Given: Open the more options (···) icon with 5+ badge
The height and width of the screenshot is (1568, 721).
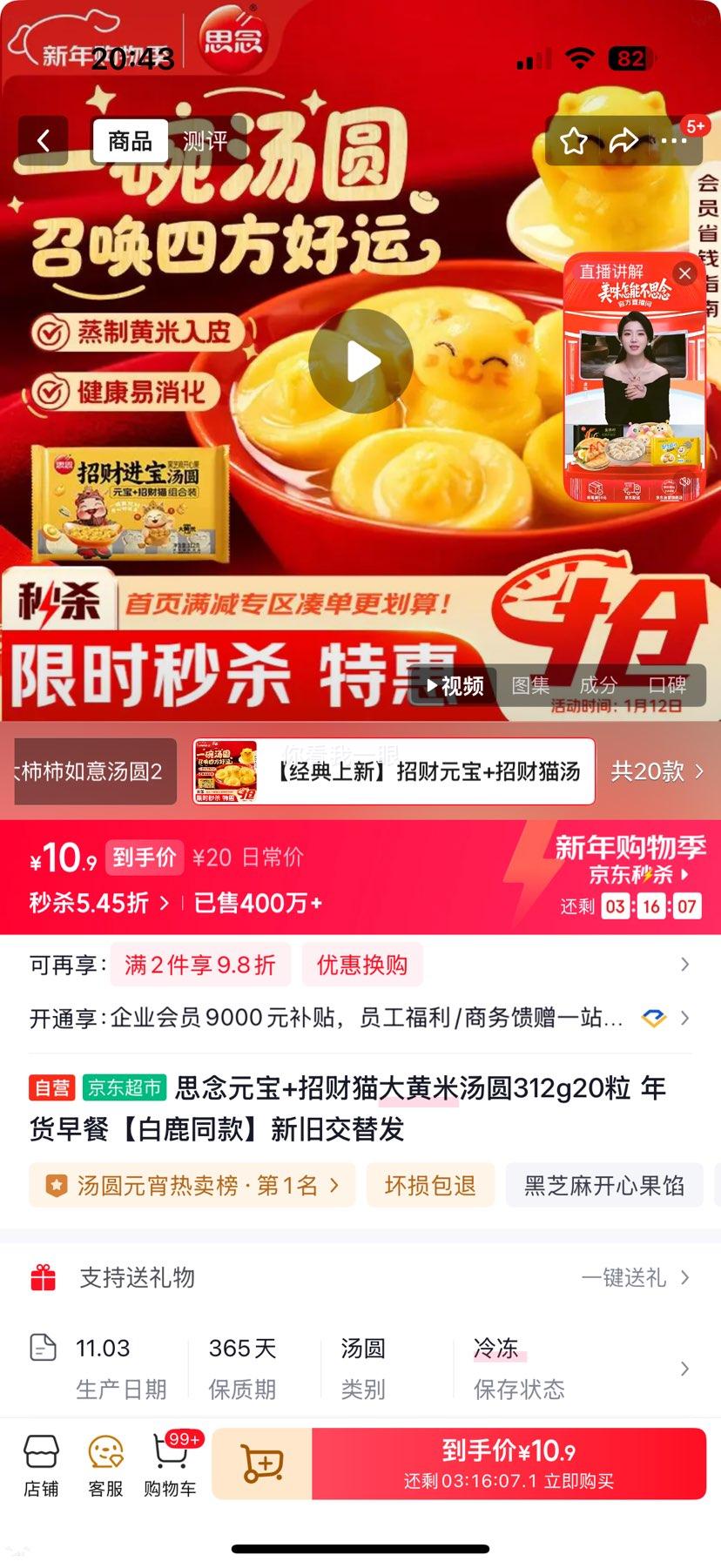Looking at the screenshot, I should [673, 141].
